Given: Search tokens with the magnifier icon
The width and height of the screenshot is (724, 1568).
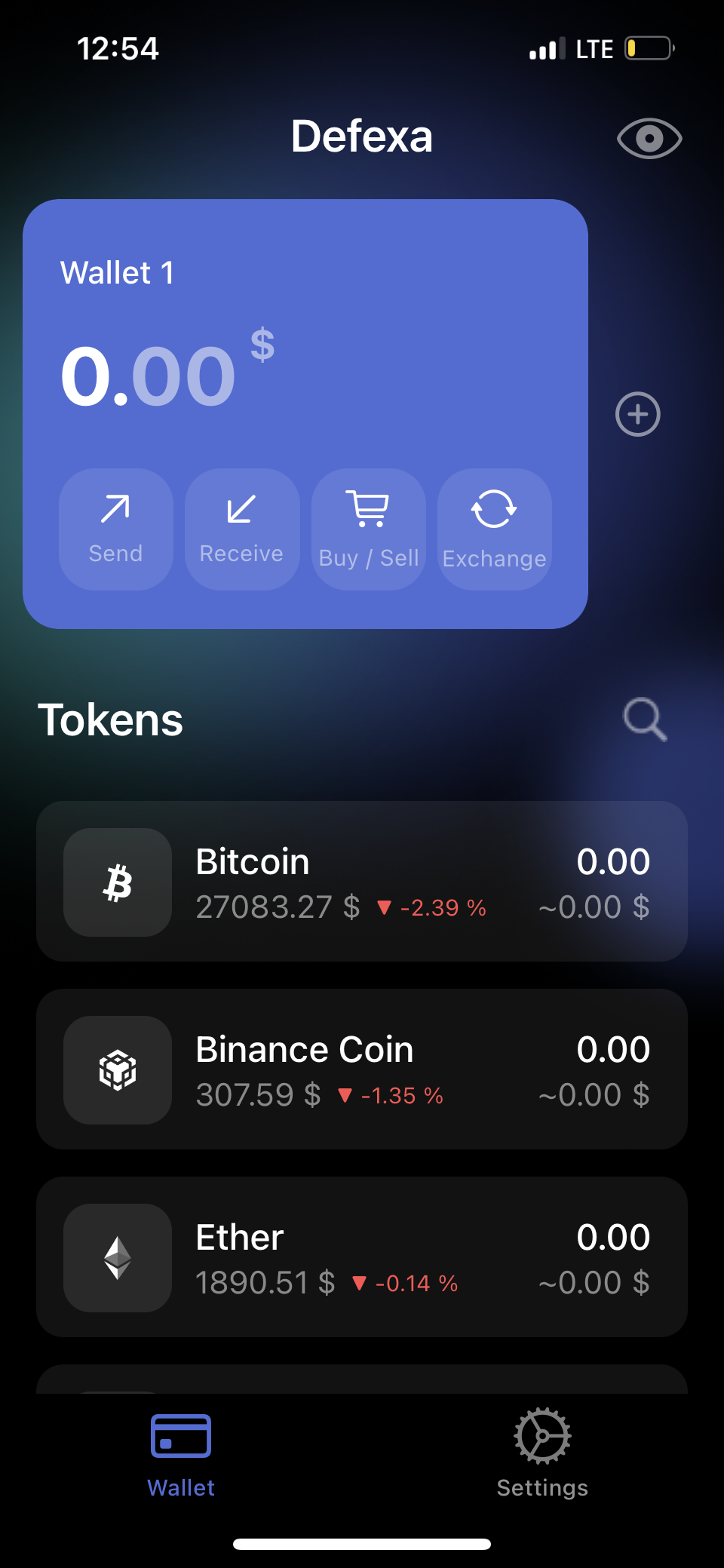Looking at the screenshot, I should click(645, 719).
